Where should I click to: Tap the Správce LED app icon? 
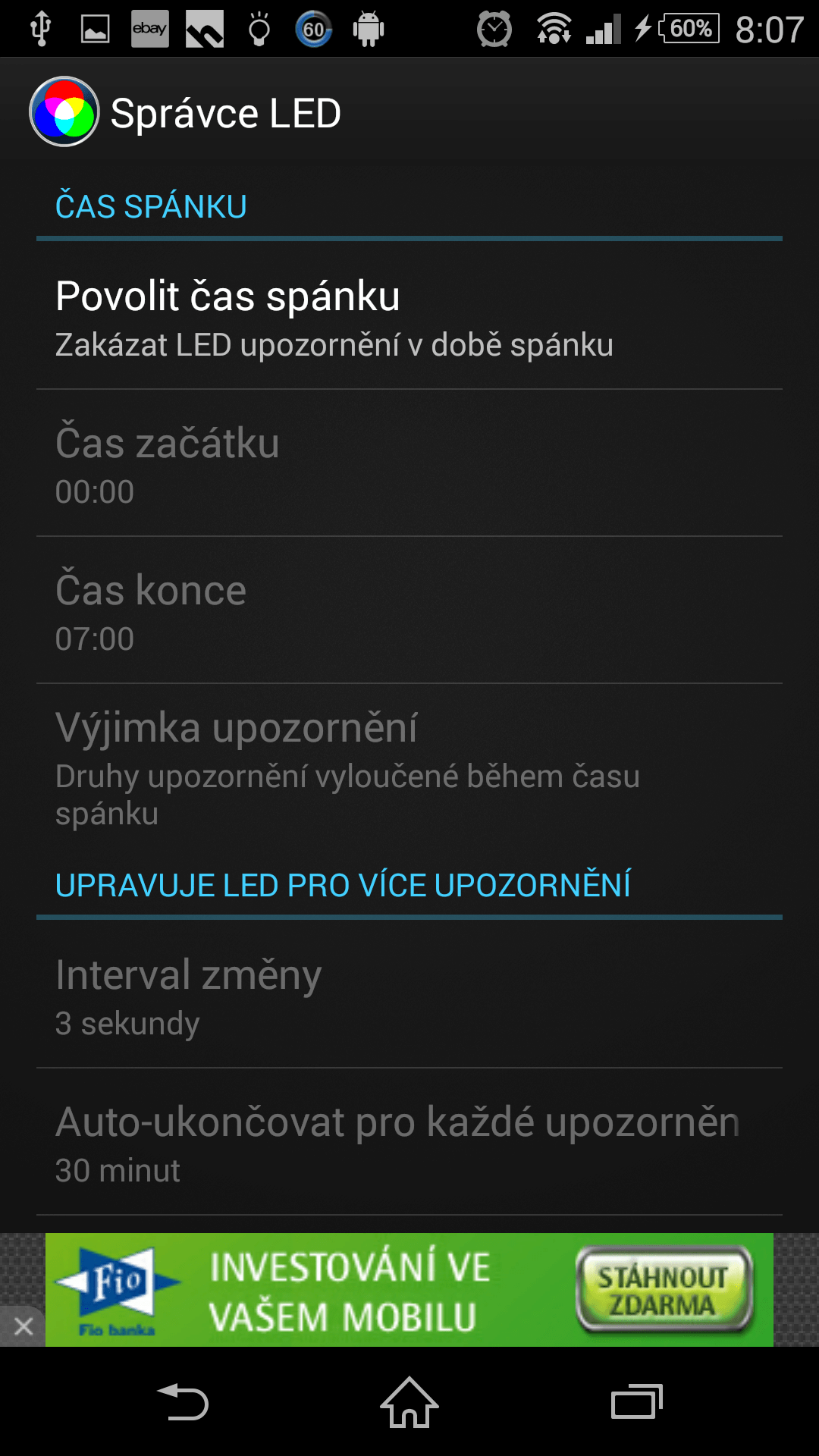click(x=64, y=111)
